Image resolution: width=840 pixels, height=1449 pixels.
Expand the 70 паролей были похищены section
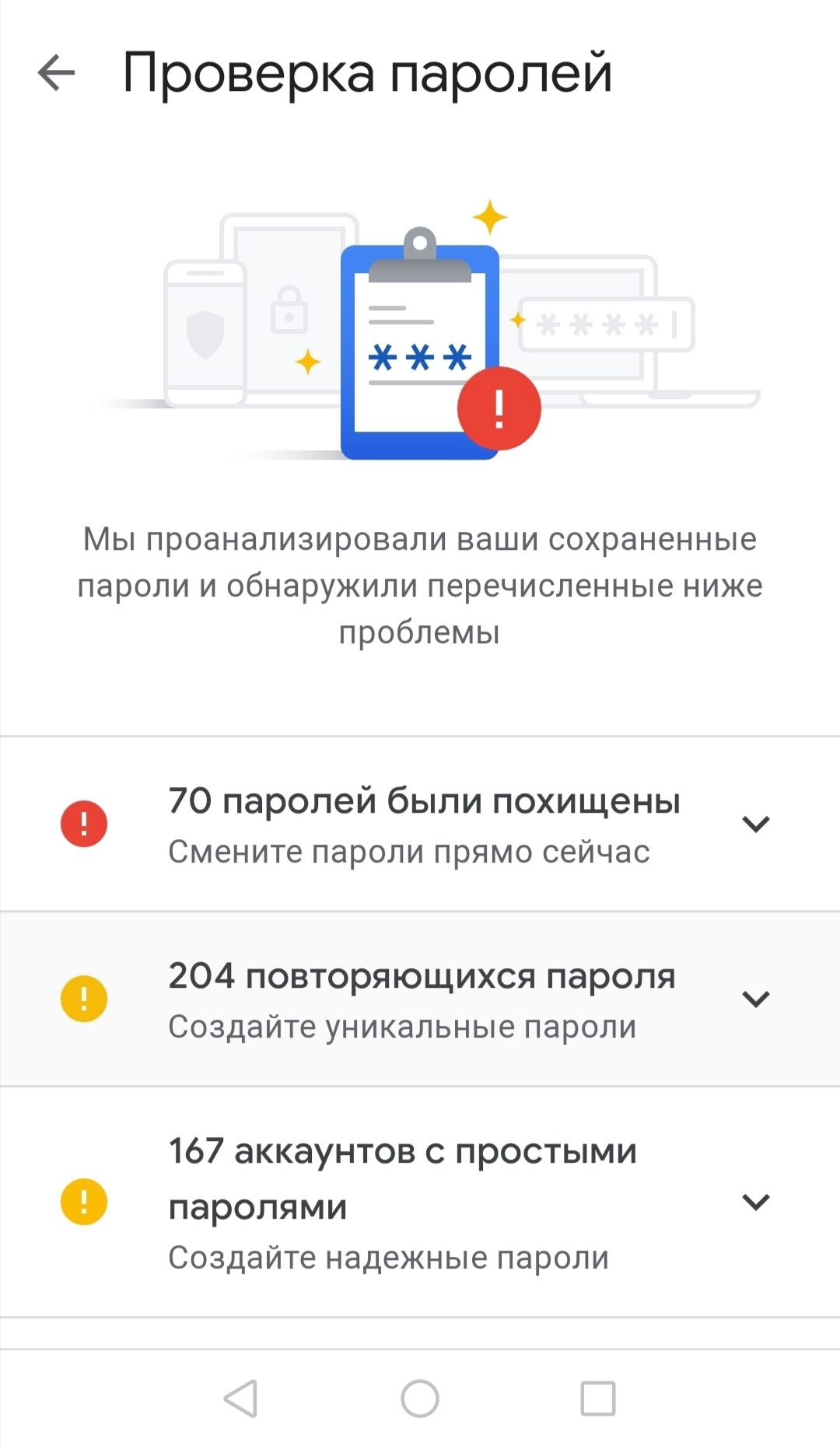click(x=755, y=824)
